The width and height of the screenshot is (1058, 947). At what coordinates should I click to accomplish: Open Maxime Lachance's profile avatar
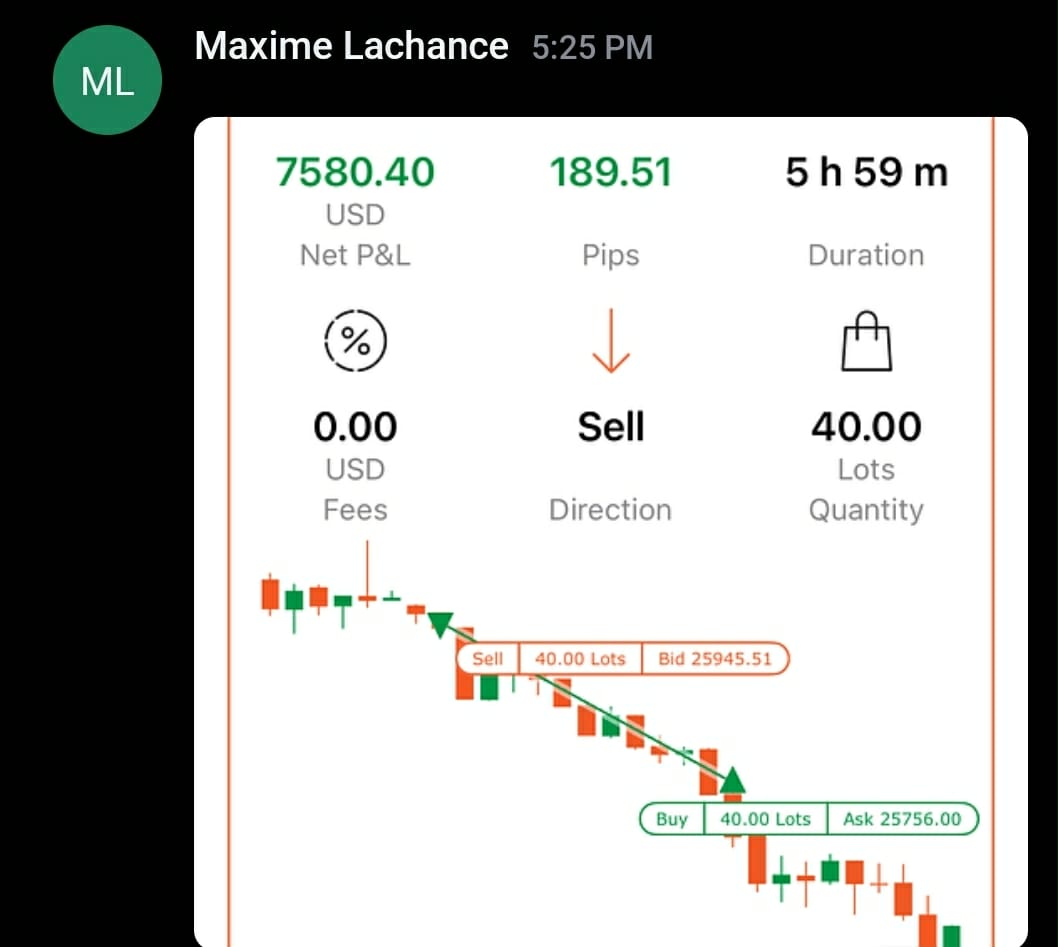tap(107, 81)
